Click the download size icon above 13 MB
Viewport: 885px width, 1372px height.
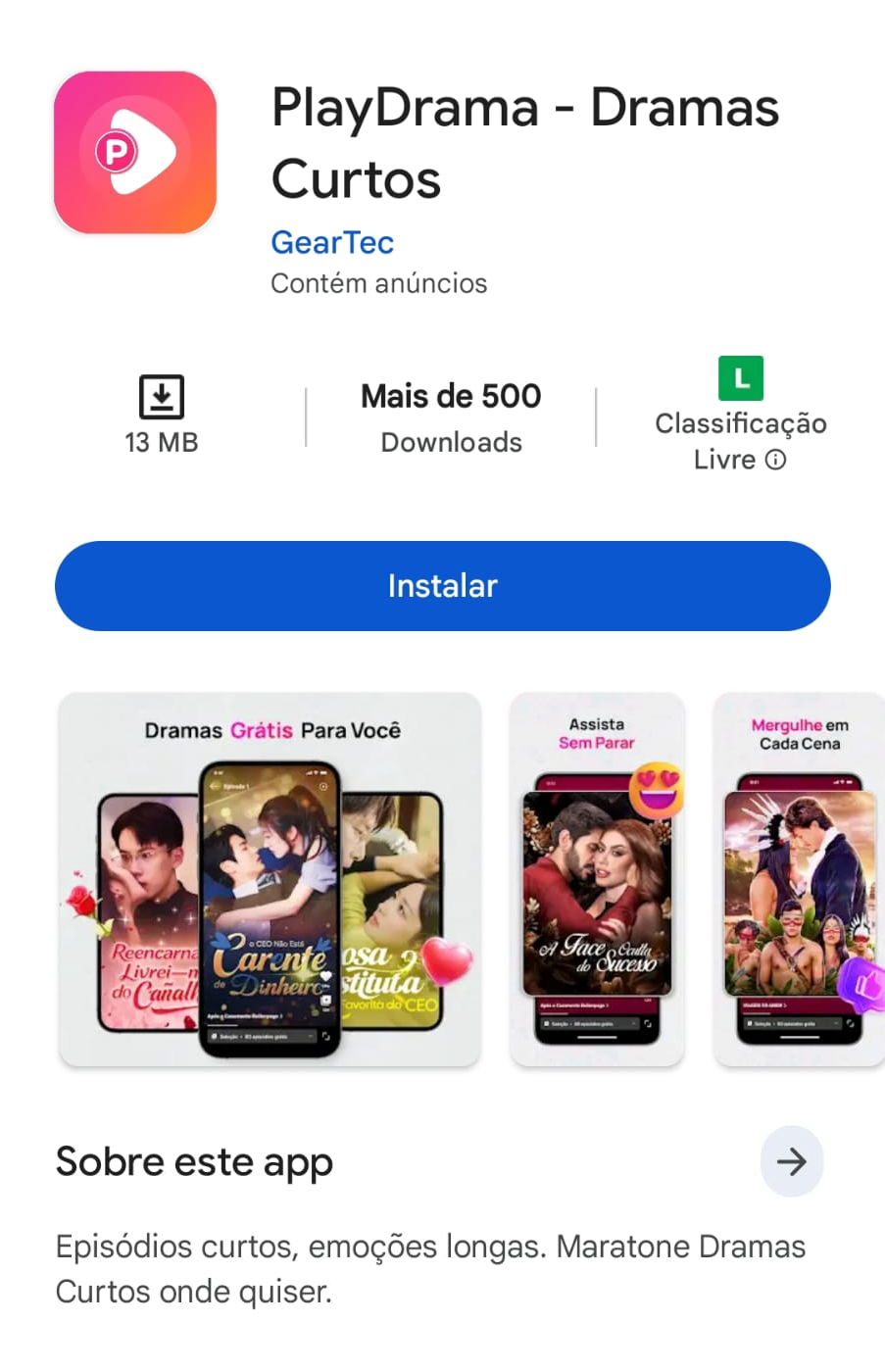[160, 396]
